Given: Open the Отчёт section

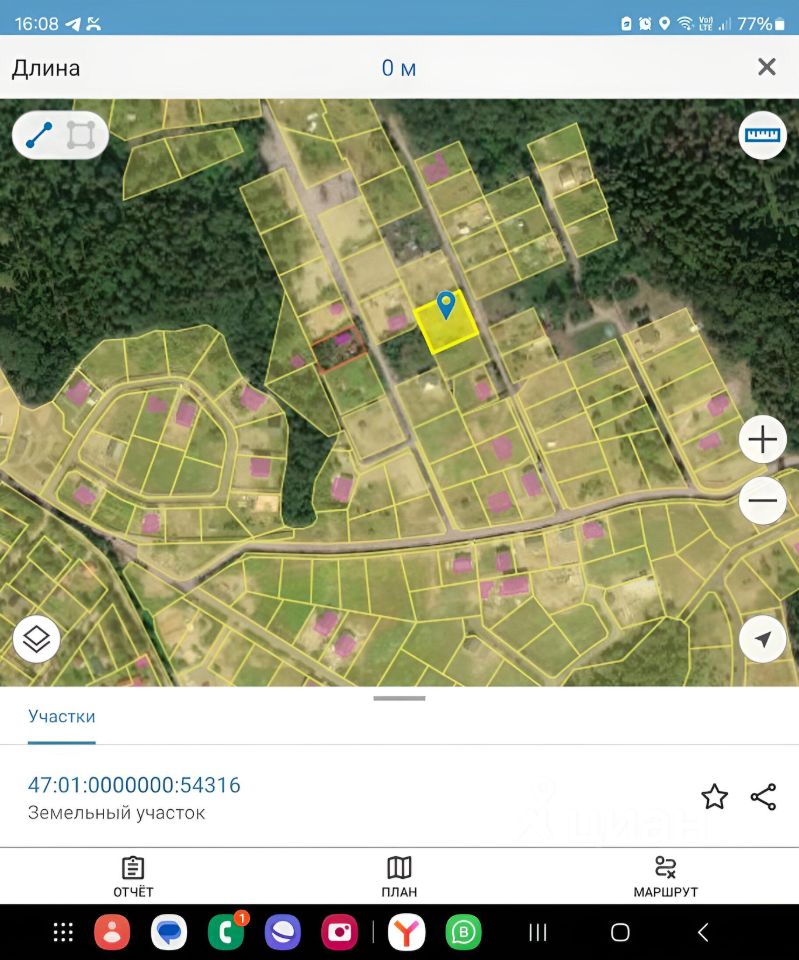Looking at the screenshot, I should pyautogui.click(x=133, y=876).
